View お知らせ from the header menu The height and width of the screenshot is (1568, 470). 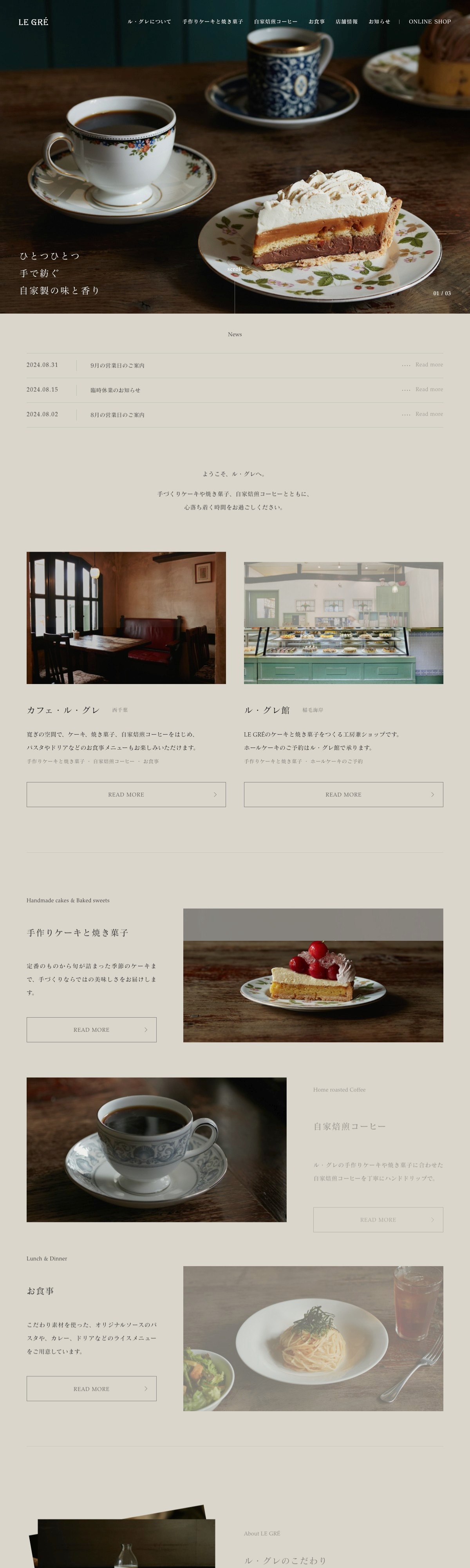pyautogui.click(x=380, y=22)
